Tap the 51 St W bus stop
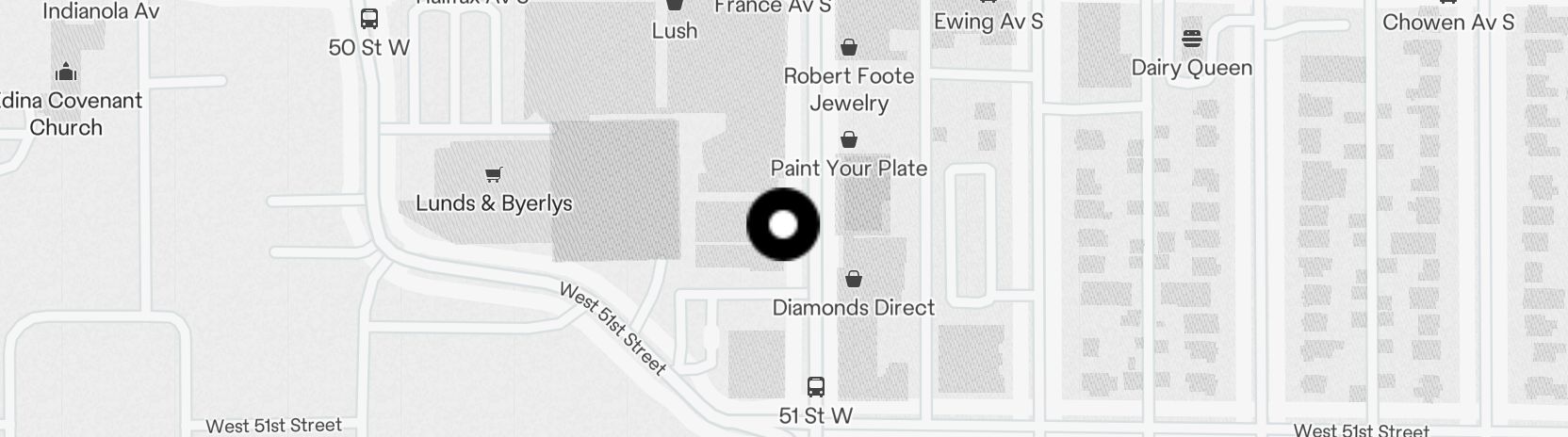This screenshot has width=1568, height=437. 816,387
